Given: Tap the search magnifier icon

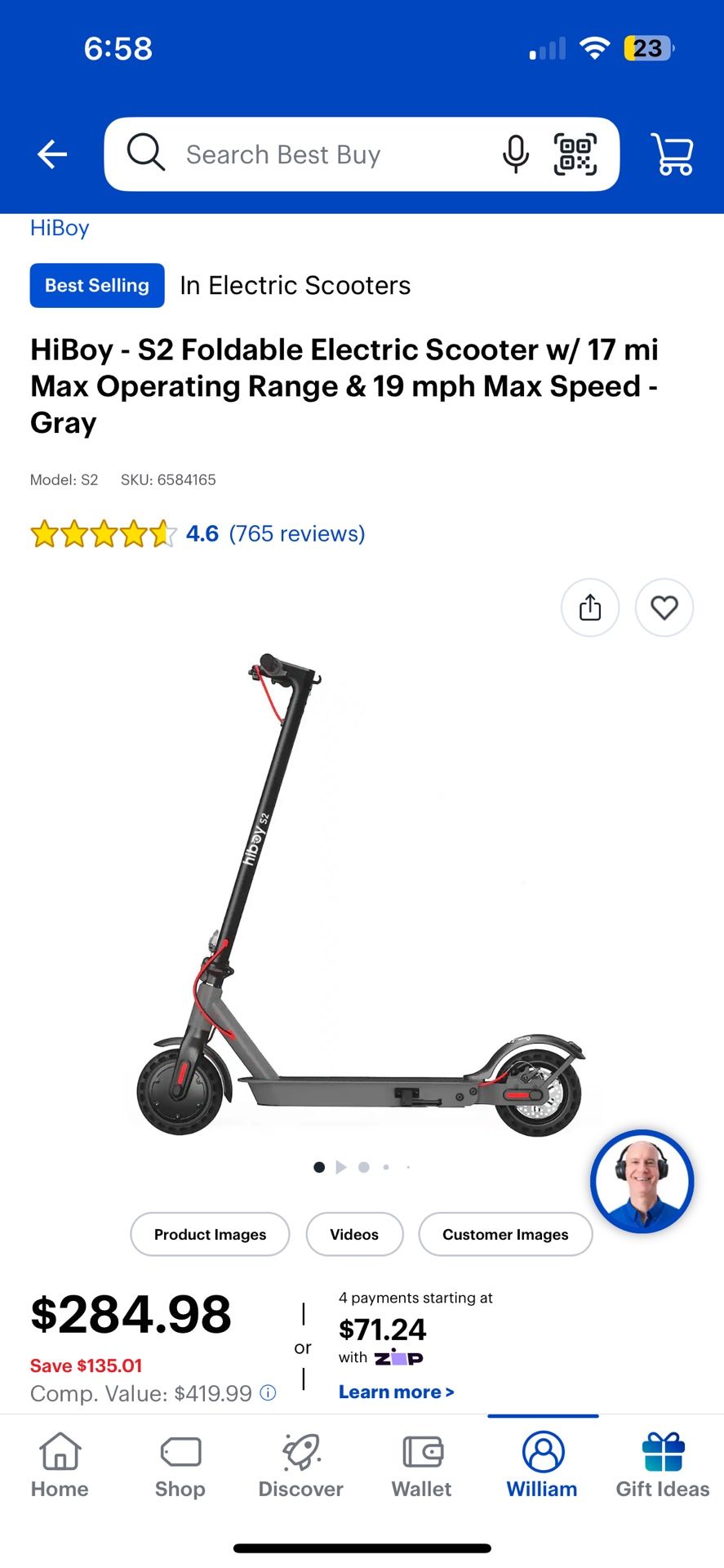Looking at the screenshot, I should 145,154.
